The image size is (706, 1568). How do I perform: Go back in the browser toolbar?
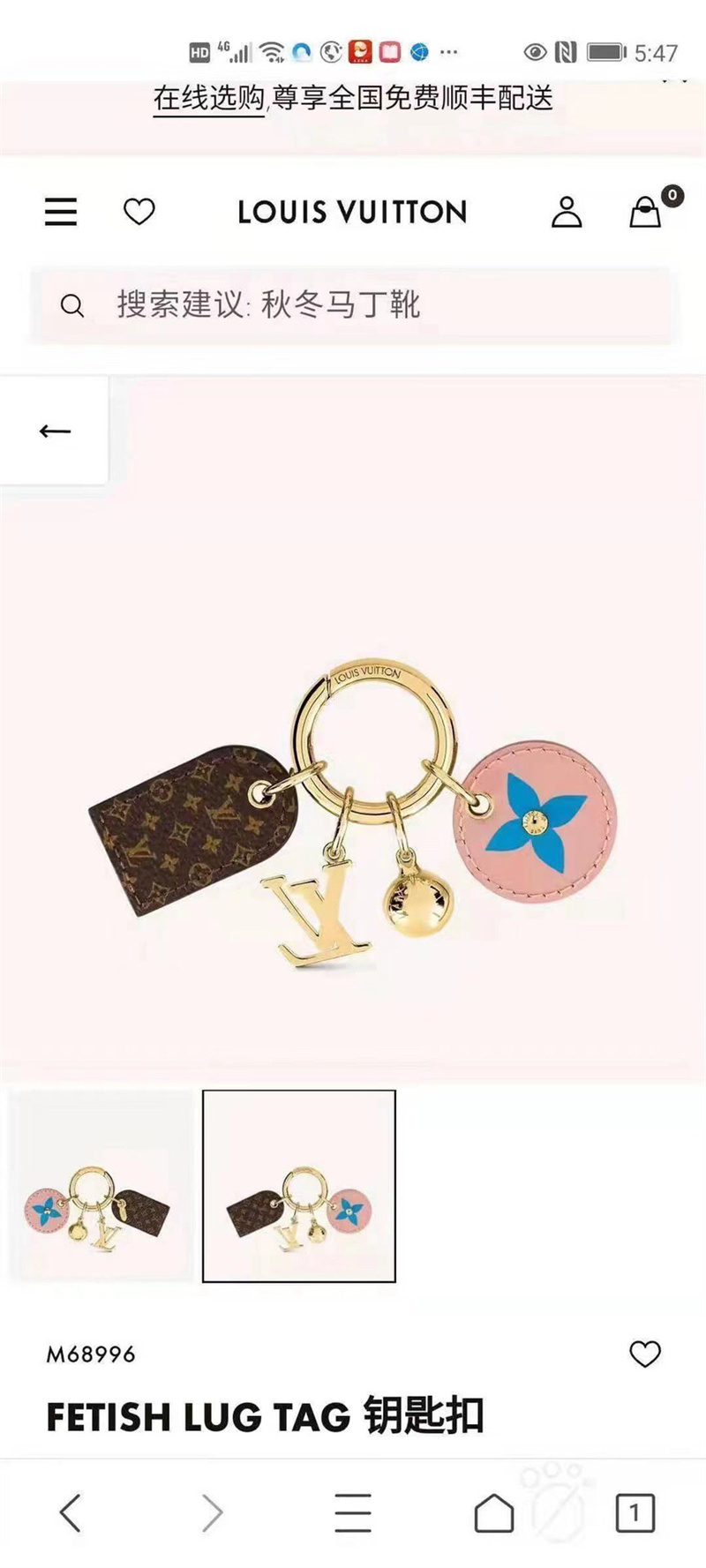tap(71, 1512)
